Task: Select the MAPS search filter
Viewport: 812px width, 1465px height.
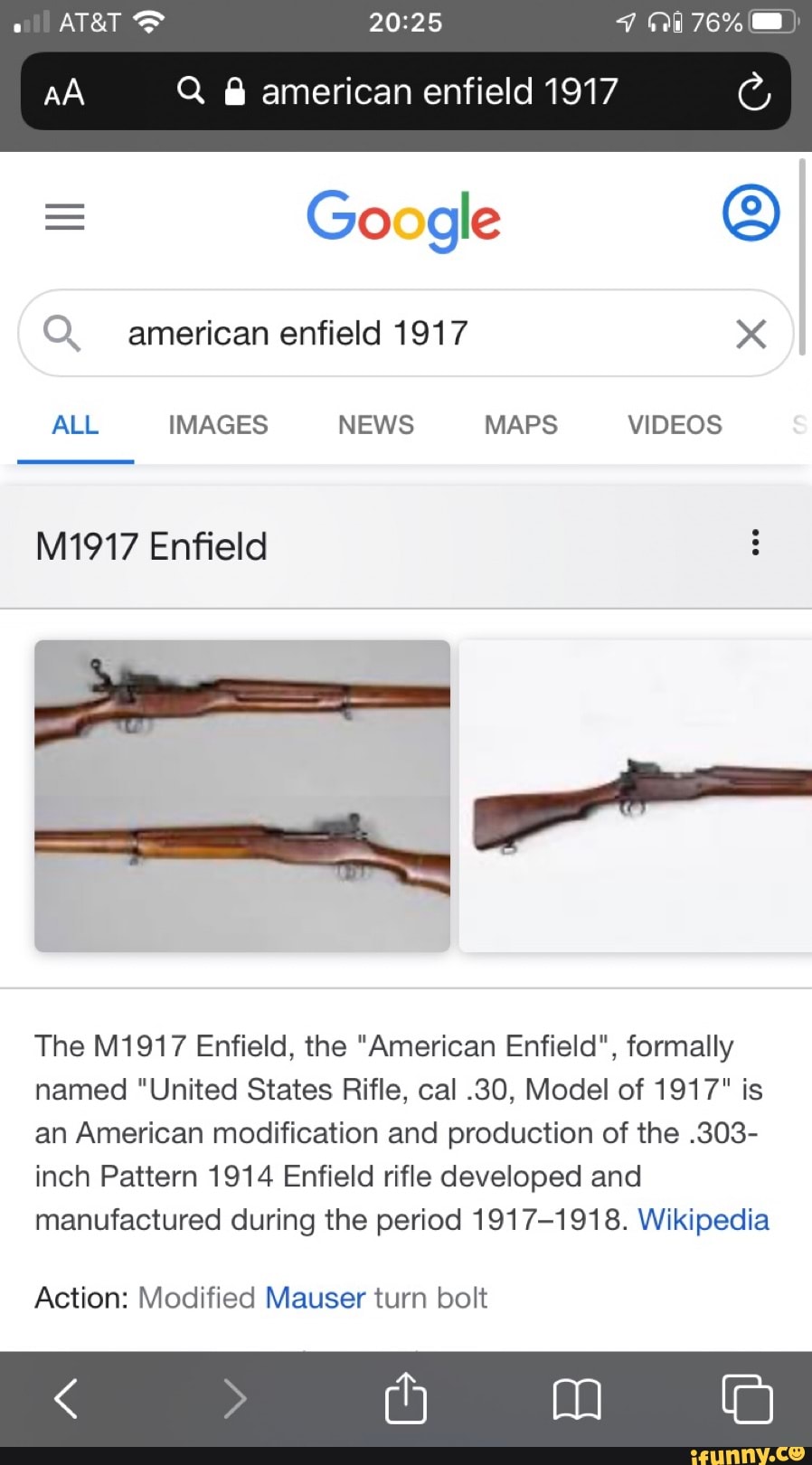Action: pyautogui.click(x=520, y=425)
